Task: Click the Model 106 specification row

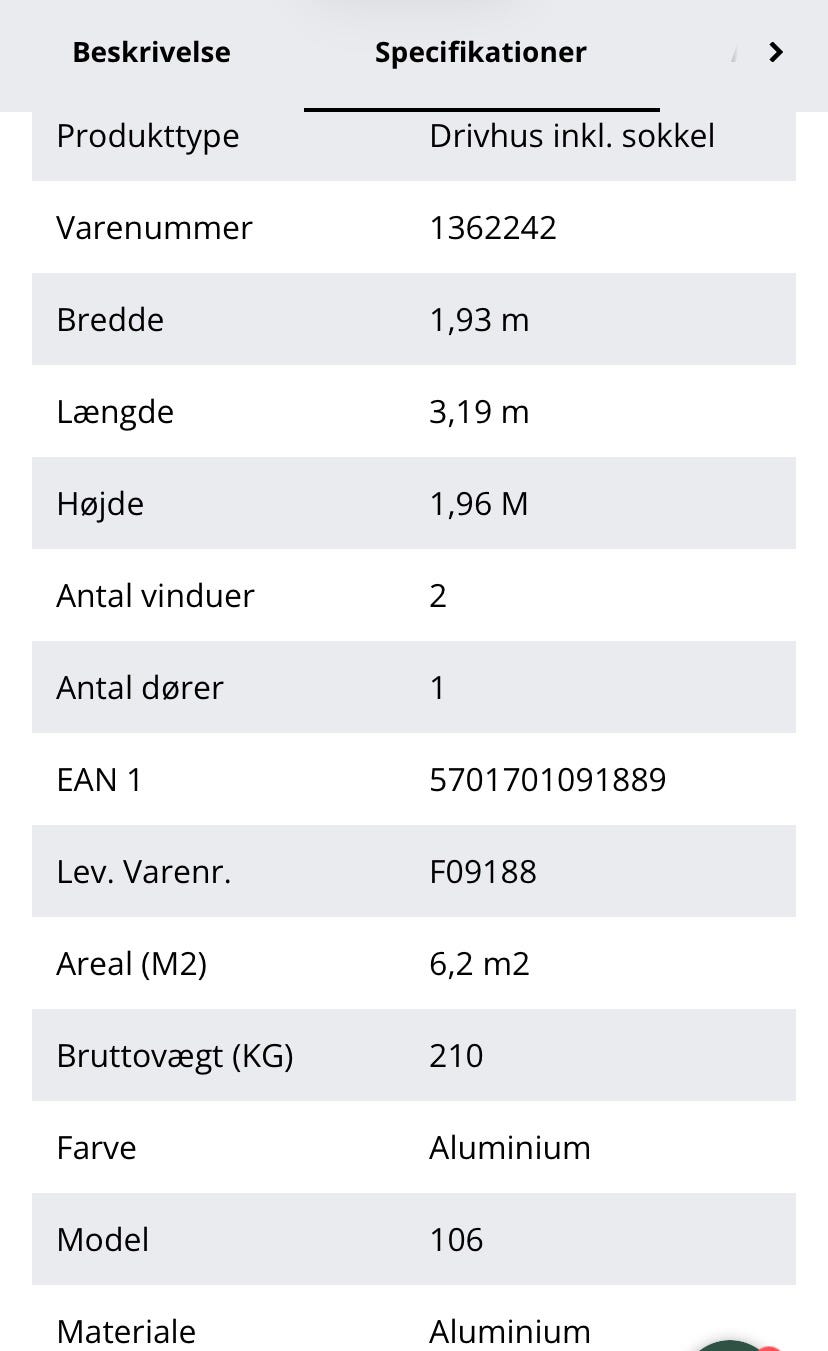Action: point(414,1239)
